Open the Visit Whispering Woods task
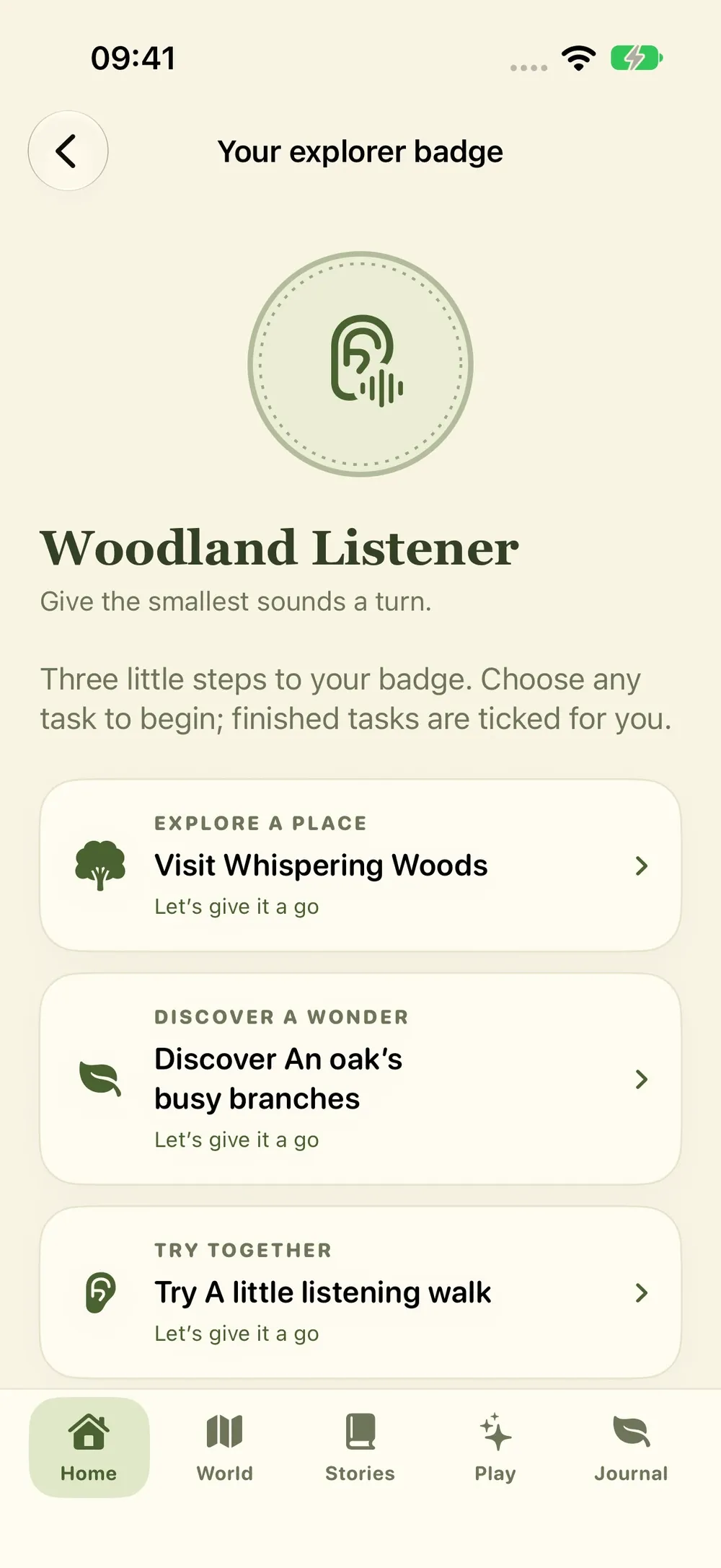Image resolution: width=721 pixels, height=1568 pixels. [x=360, y=865]
